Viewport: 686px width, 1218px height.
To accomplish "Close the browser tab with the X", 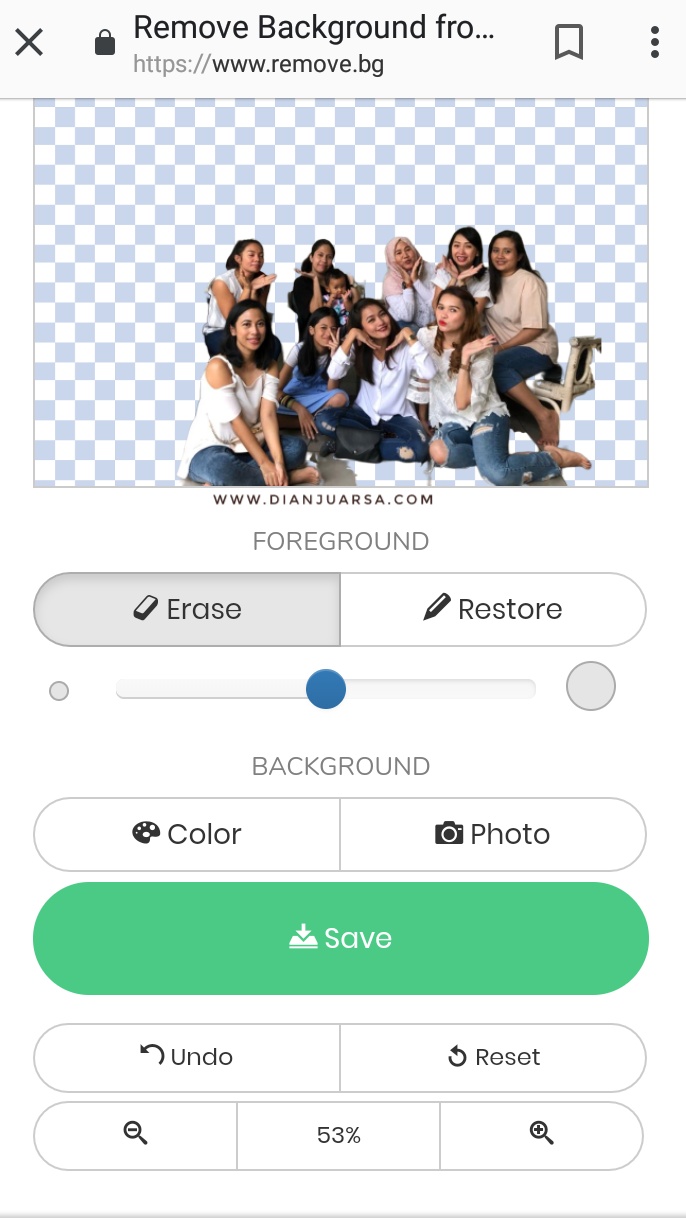I will click(x=29, y=42).
